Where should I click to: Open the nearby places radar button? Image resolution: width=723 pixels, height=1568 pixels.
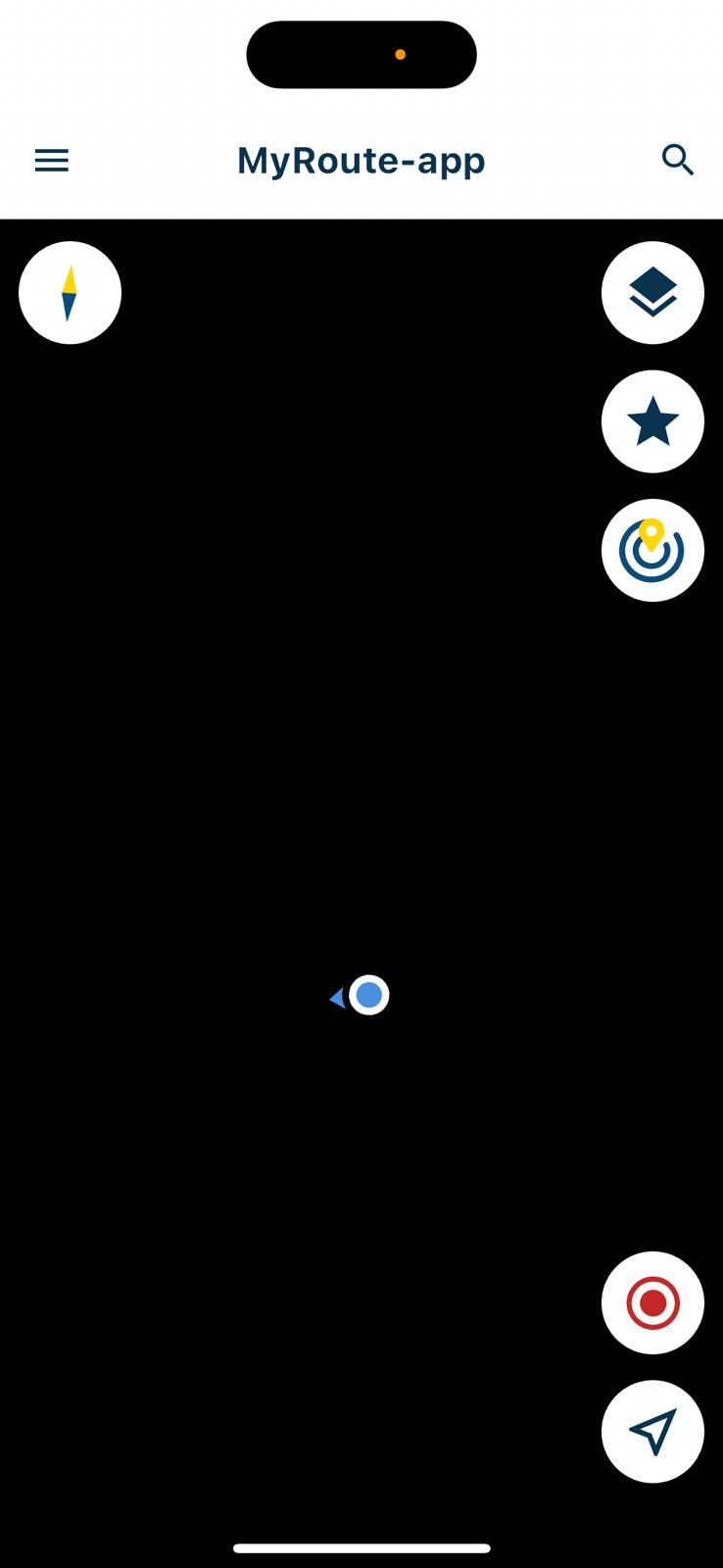(x=652, y=551)
